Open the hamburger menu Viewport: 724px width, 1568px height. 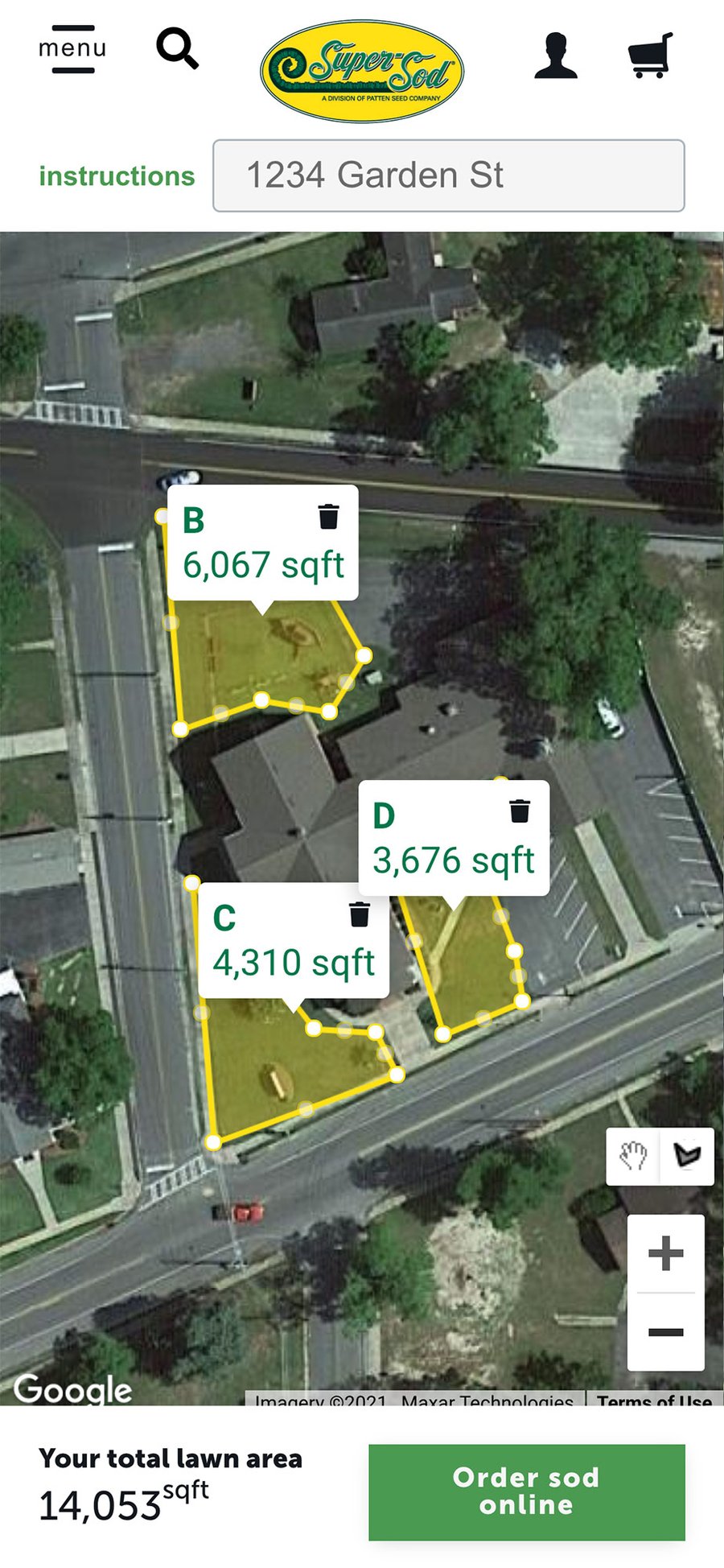coord(72,50)
